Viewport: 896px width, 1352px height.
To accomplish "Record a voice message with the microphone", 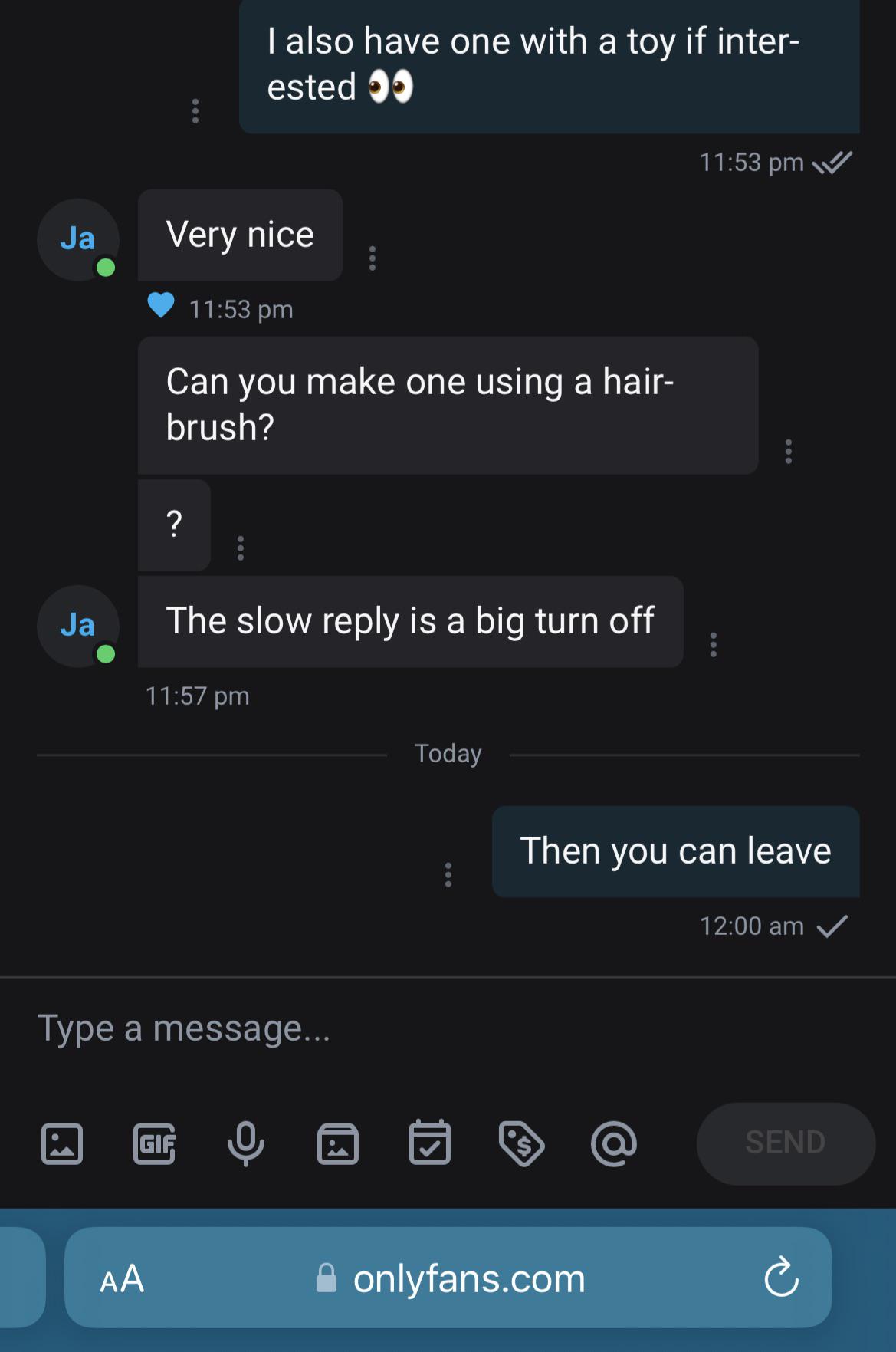I will tap(246, 1143).
